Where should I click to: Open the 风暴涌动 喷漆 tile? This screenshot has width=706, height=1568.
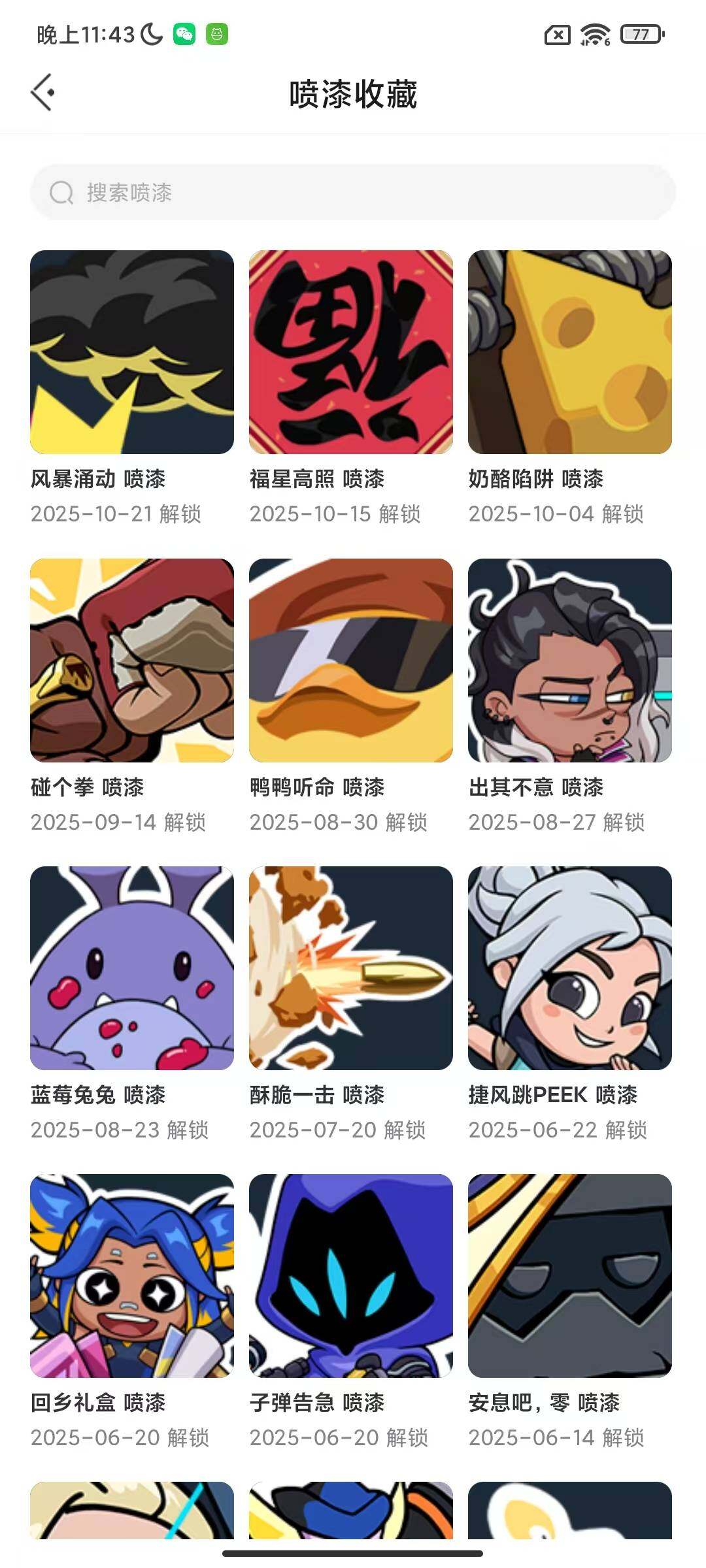132,352
